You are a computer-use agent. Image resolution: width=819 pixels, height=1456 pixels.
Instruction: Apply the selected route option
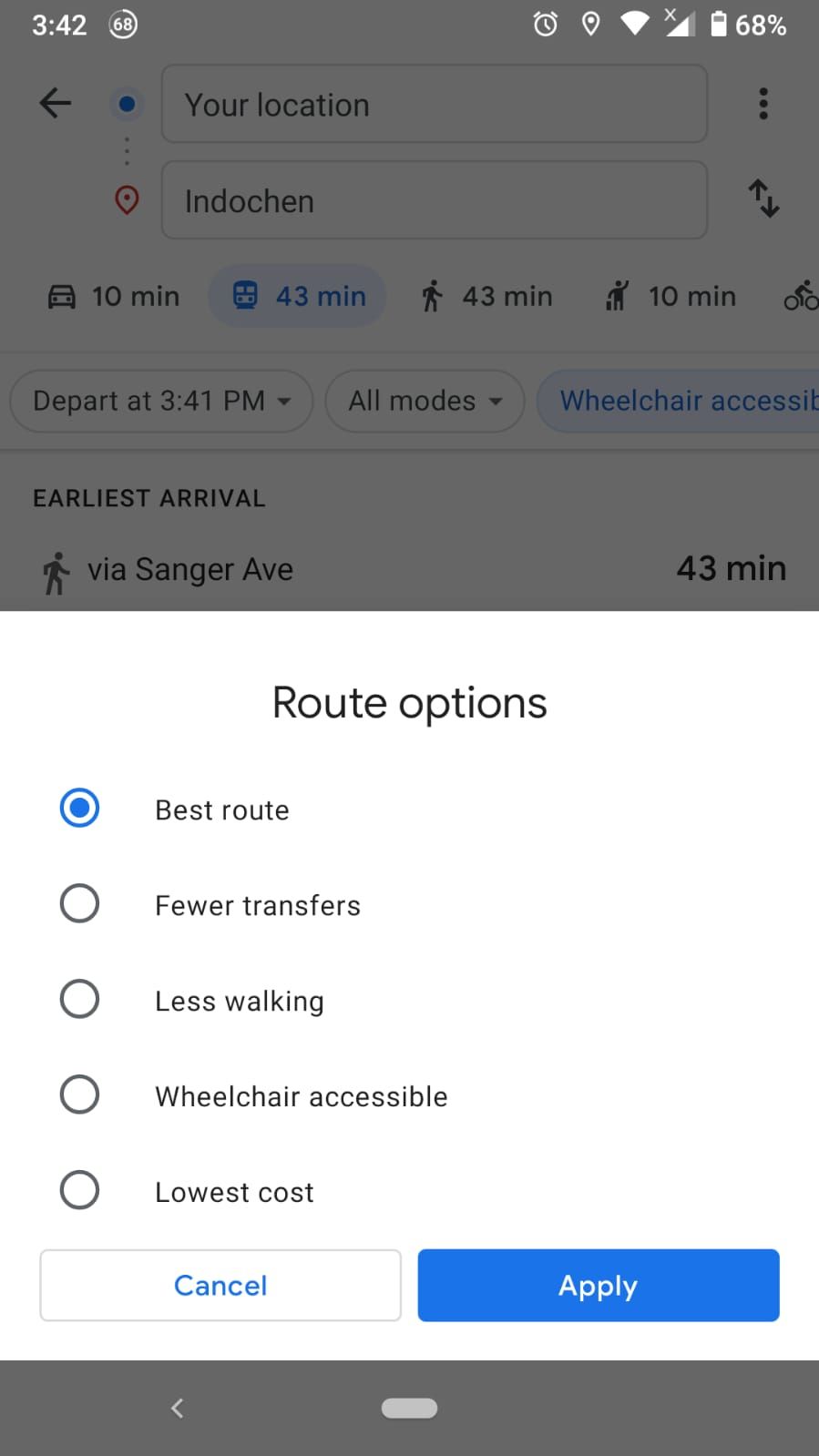598,1285
